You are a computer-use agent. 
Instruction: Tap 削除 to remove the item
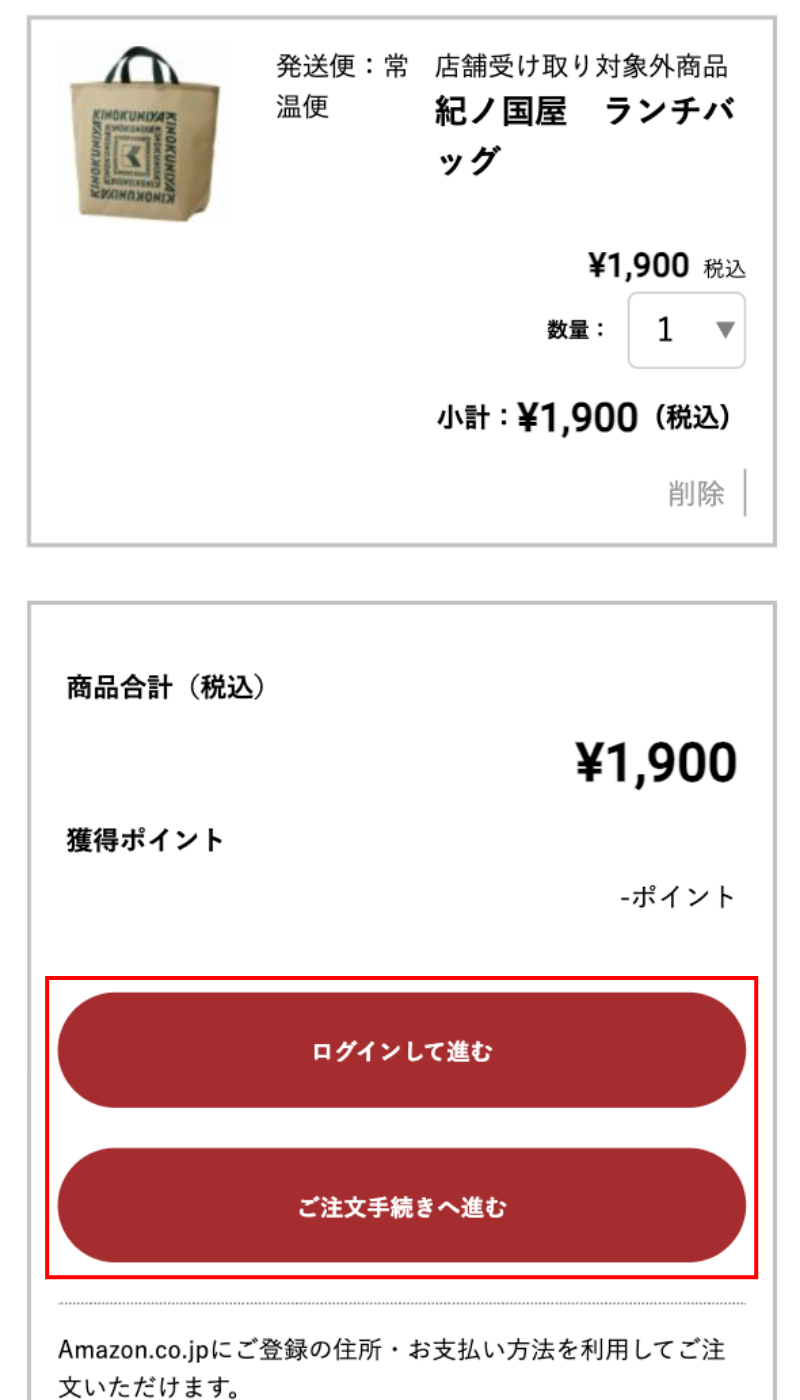point(696,493)
